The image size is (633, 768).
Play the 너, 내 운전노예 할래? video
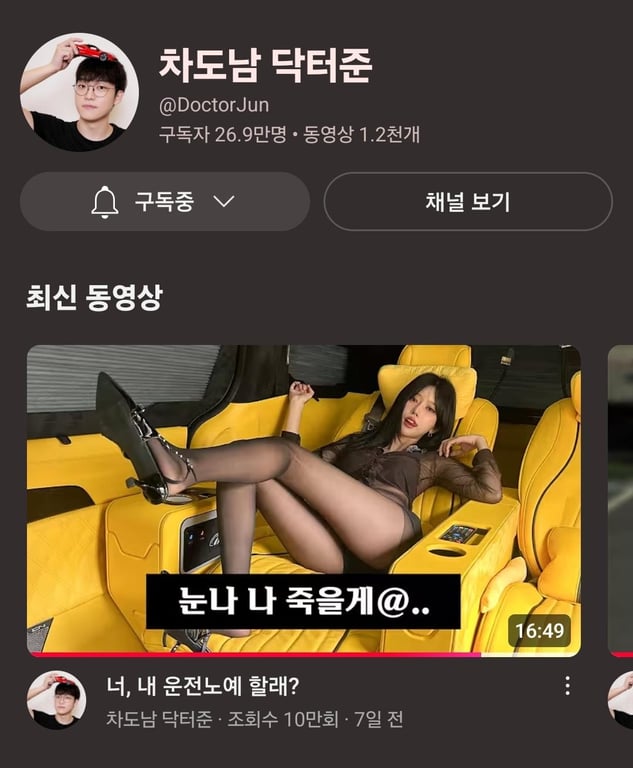tap(303, 499)
